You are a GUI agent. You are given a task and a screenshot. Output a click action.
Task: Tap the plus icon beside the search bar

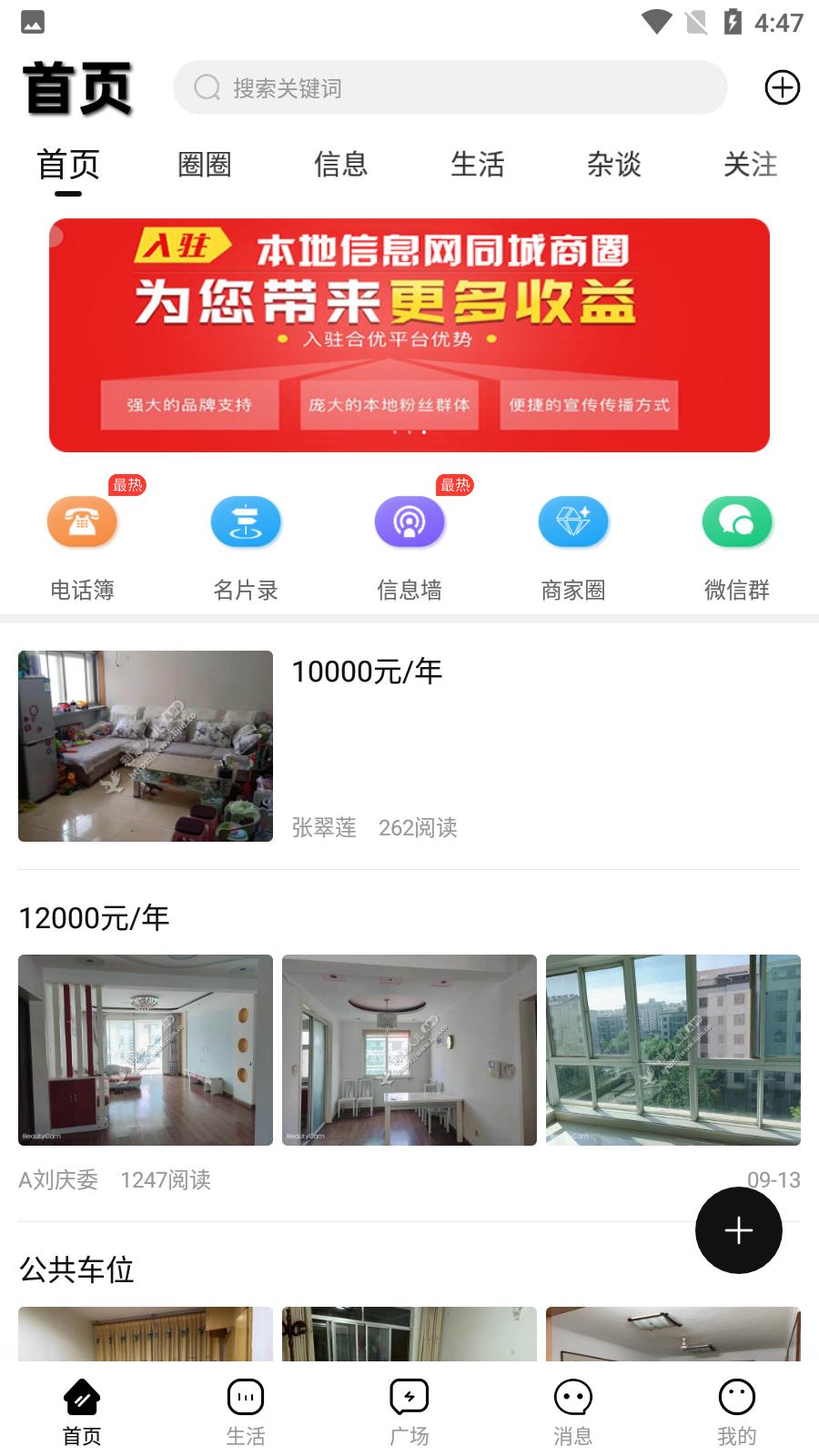(782, 87)
